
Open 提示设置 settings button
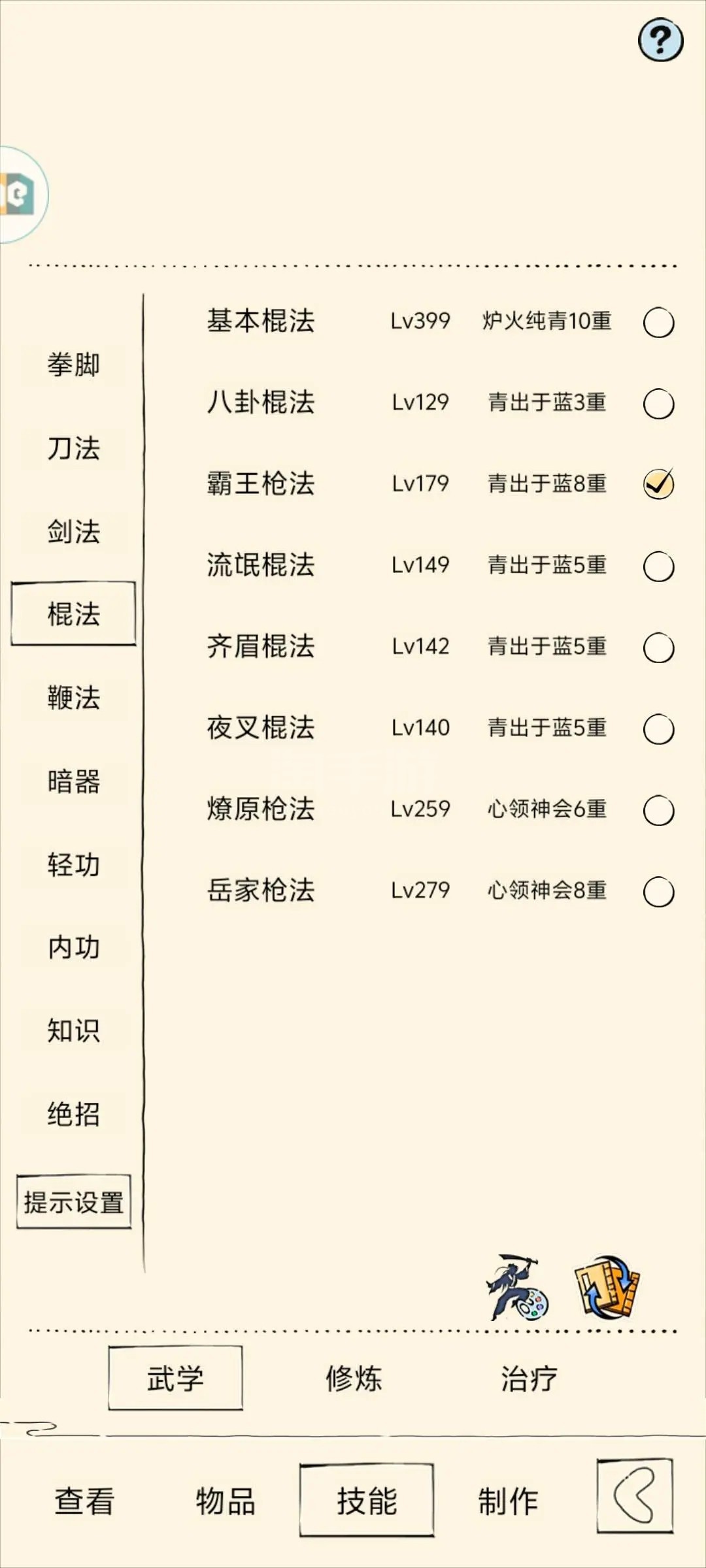74,1202
